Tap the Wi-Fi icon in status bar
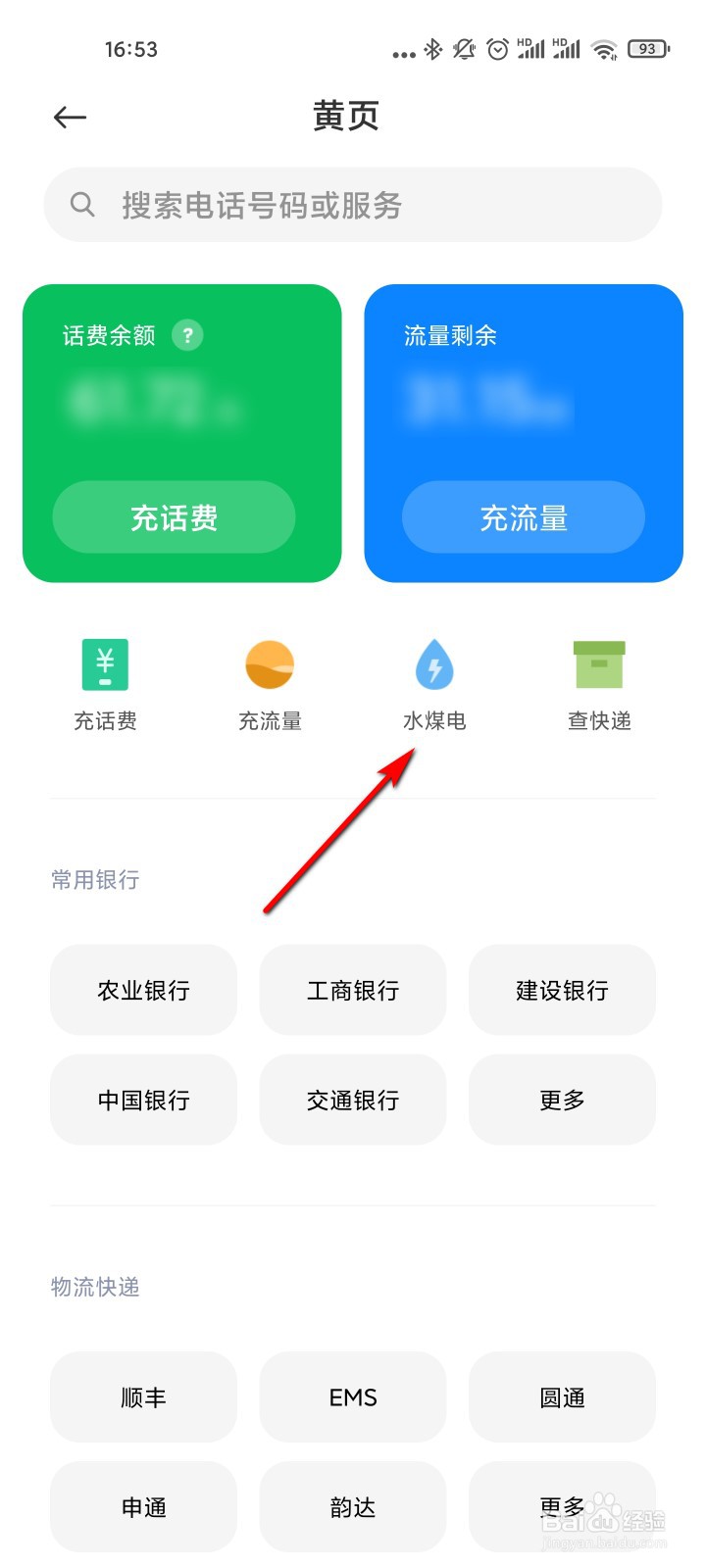The image size is (706, 1568). click(x=604, y=49)
